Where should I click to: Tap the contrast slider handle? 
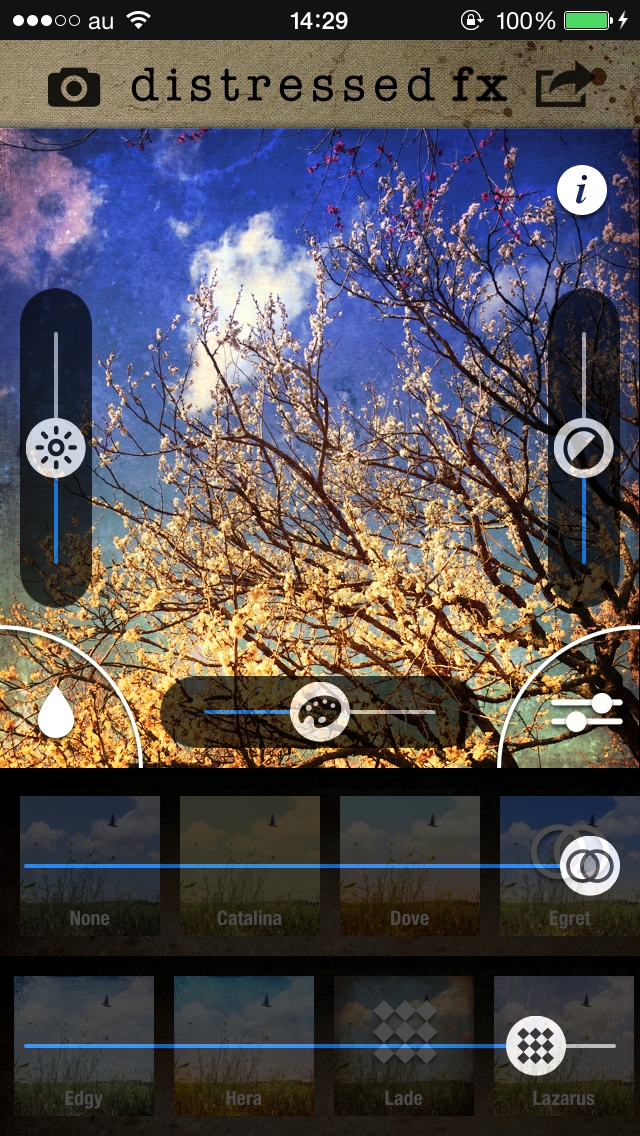coord(583,448)
